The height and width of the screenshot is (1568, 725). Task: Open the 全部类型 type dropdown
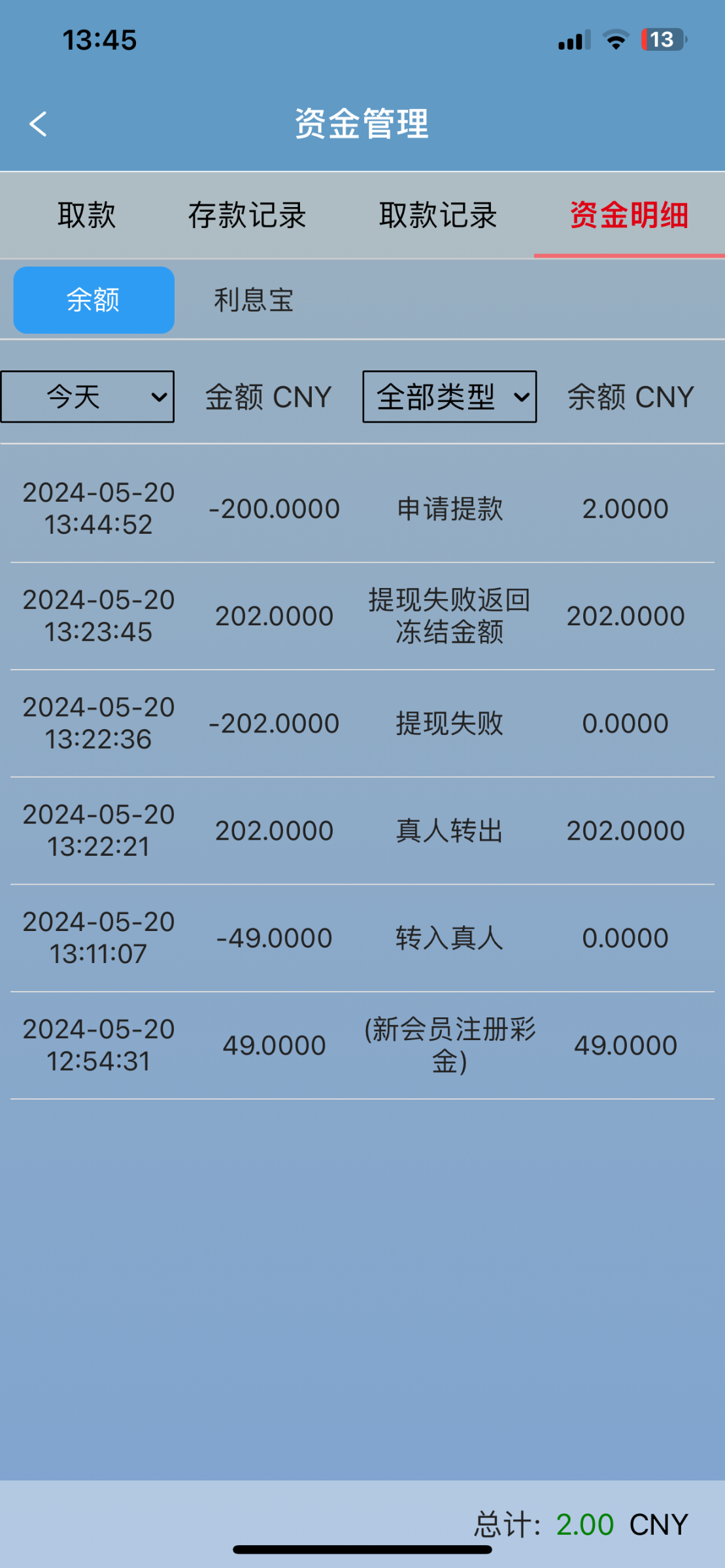tap(450, 397)
